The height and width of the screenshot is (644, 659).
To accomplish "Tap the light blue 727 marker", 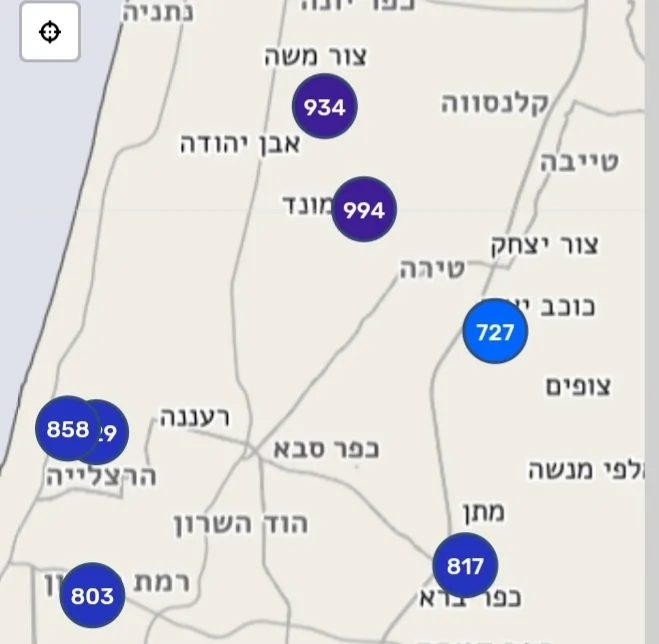I will pyautogui.click(x=495, y=331).
